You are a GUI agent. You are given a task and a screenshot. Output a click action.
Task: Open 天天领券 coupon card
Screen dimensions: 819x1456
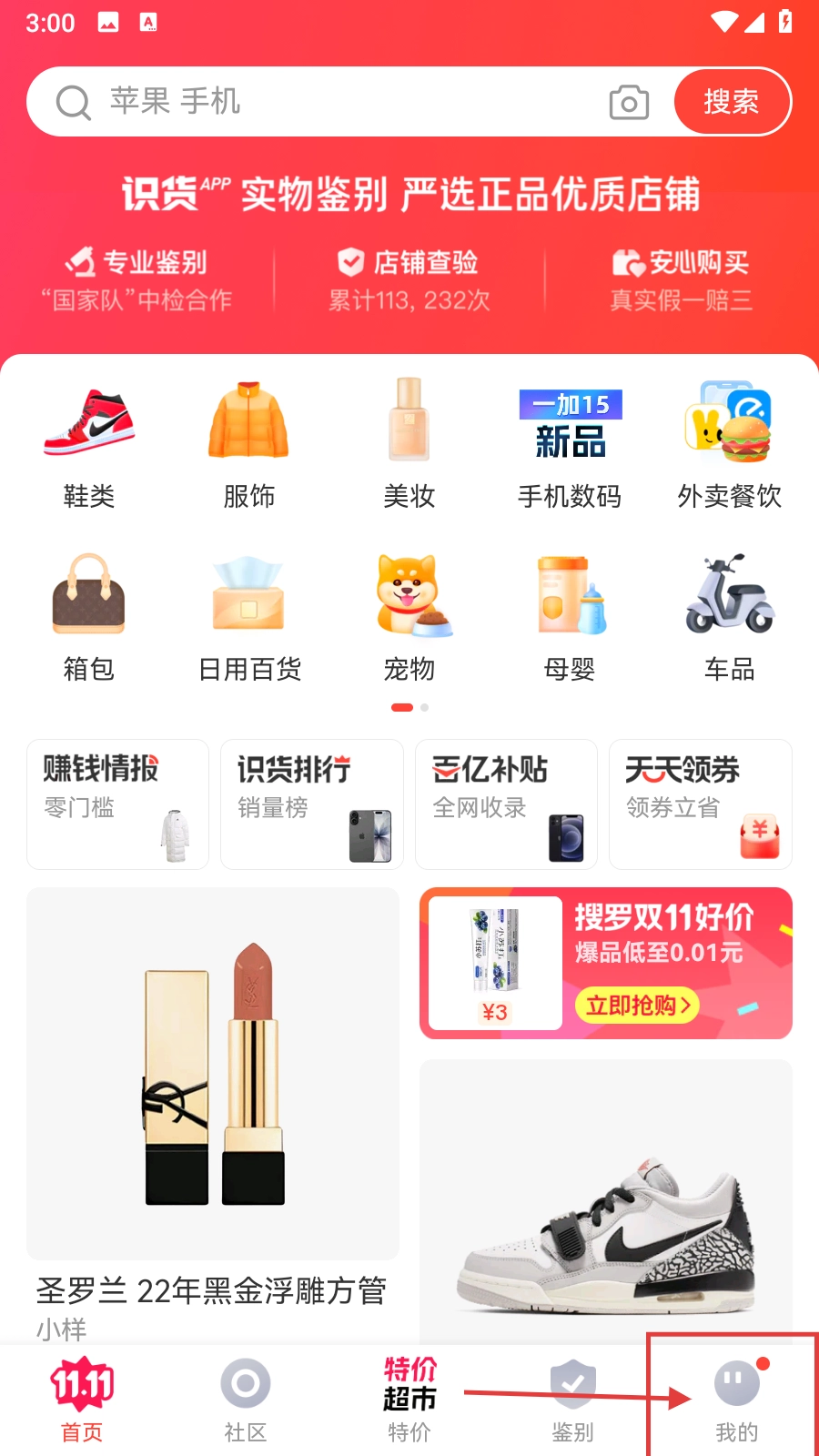[x=700, y=804]
